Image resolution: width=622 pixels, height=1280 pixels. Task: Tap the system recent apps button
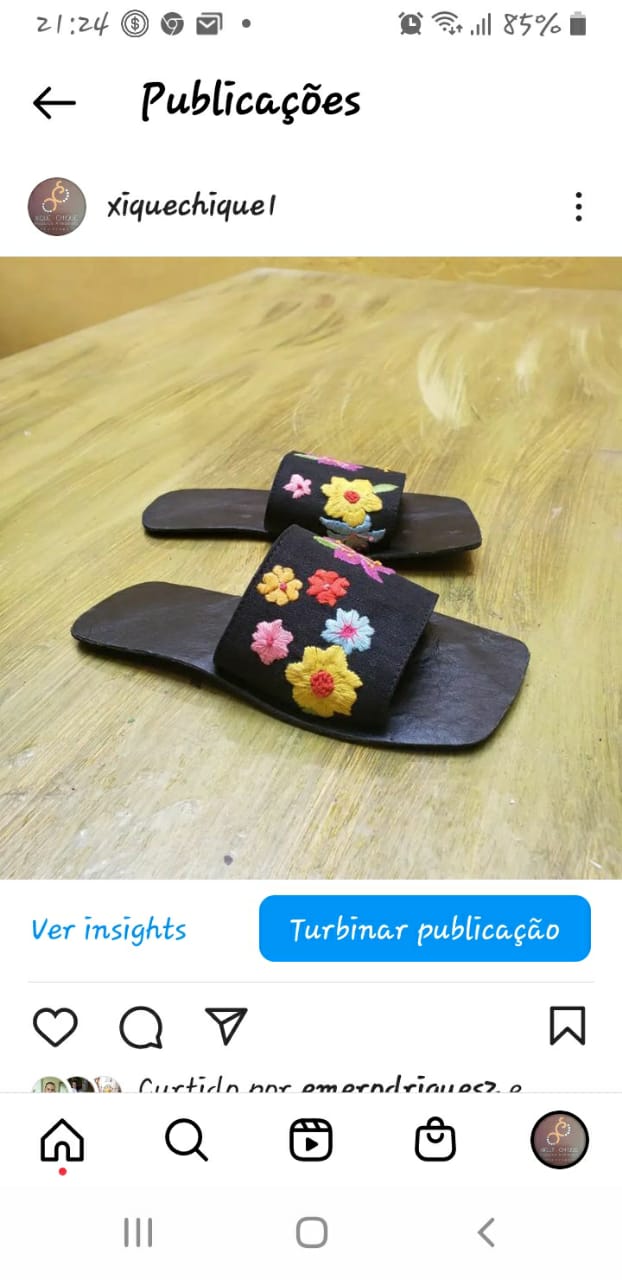click(137, 1233)
